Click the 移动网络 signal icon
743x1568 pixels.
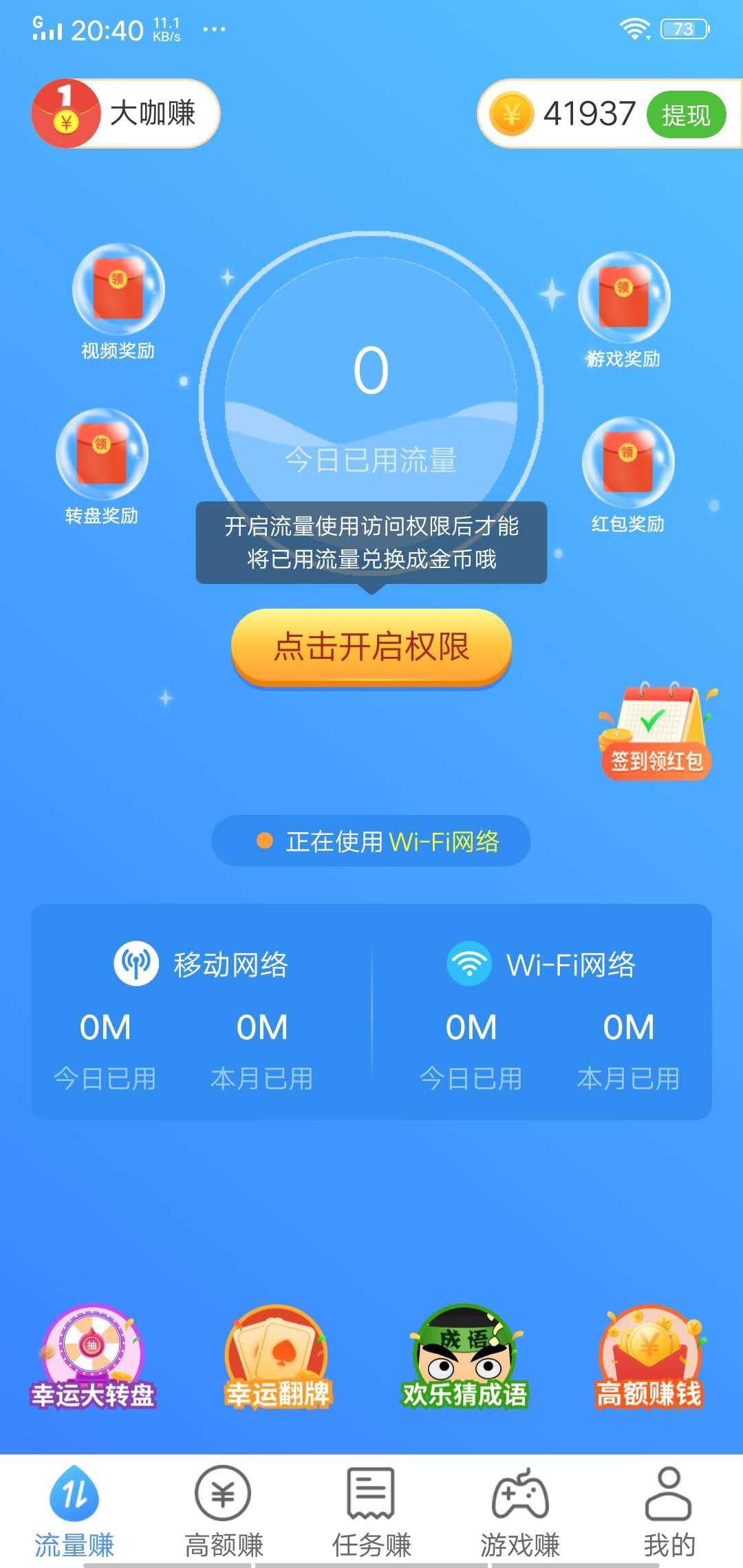(135, 963)
